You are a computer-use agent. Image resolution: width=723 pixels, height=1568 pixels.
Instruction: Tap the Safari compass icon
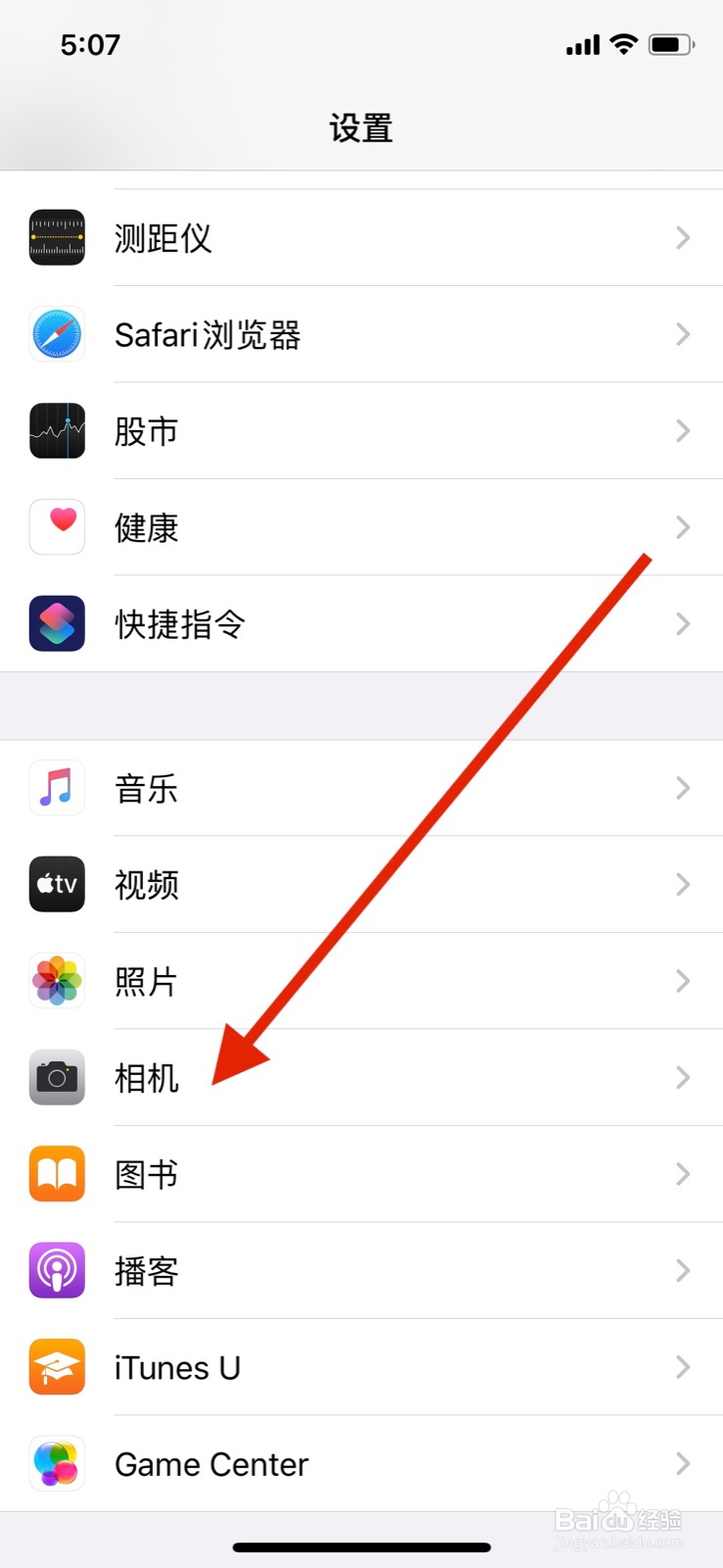click(x=56, y=334)
